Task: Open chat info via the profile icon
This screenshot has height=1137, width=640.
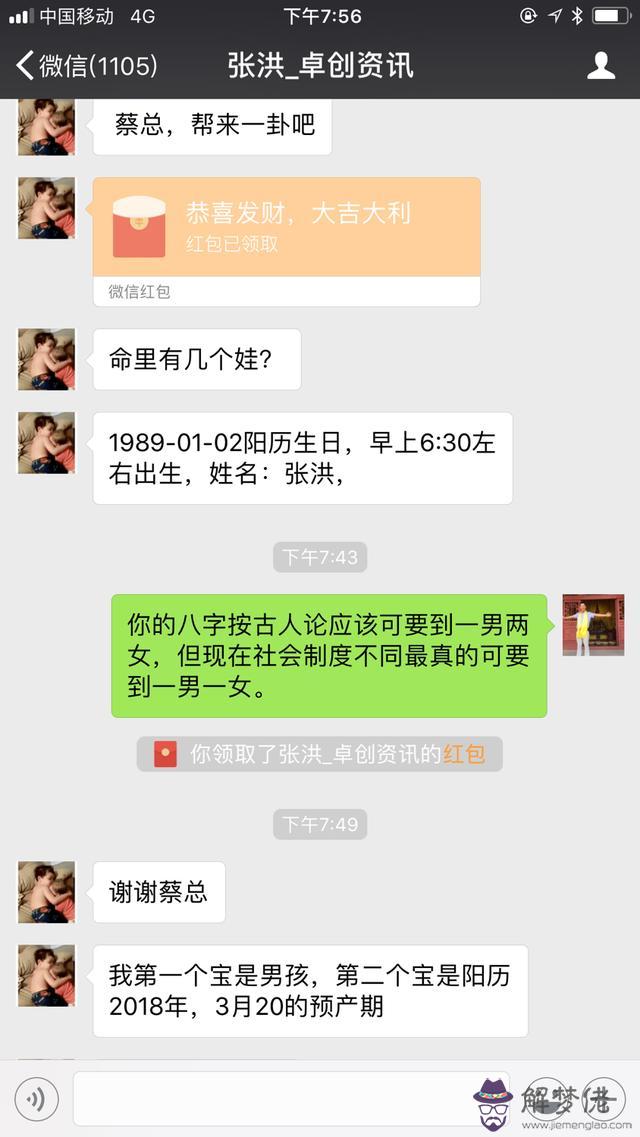Action: click(x=600, y=67)
